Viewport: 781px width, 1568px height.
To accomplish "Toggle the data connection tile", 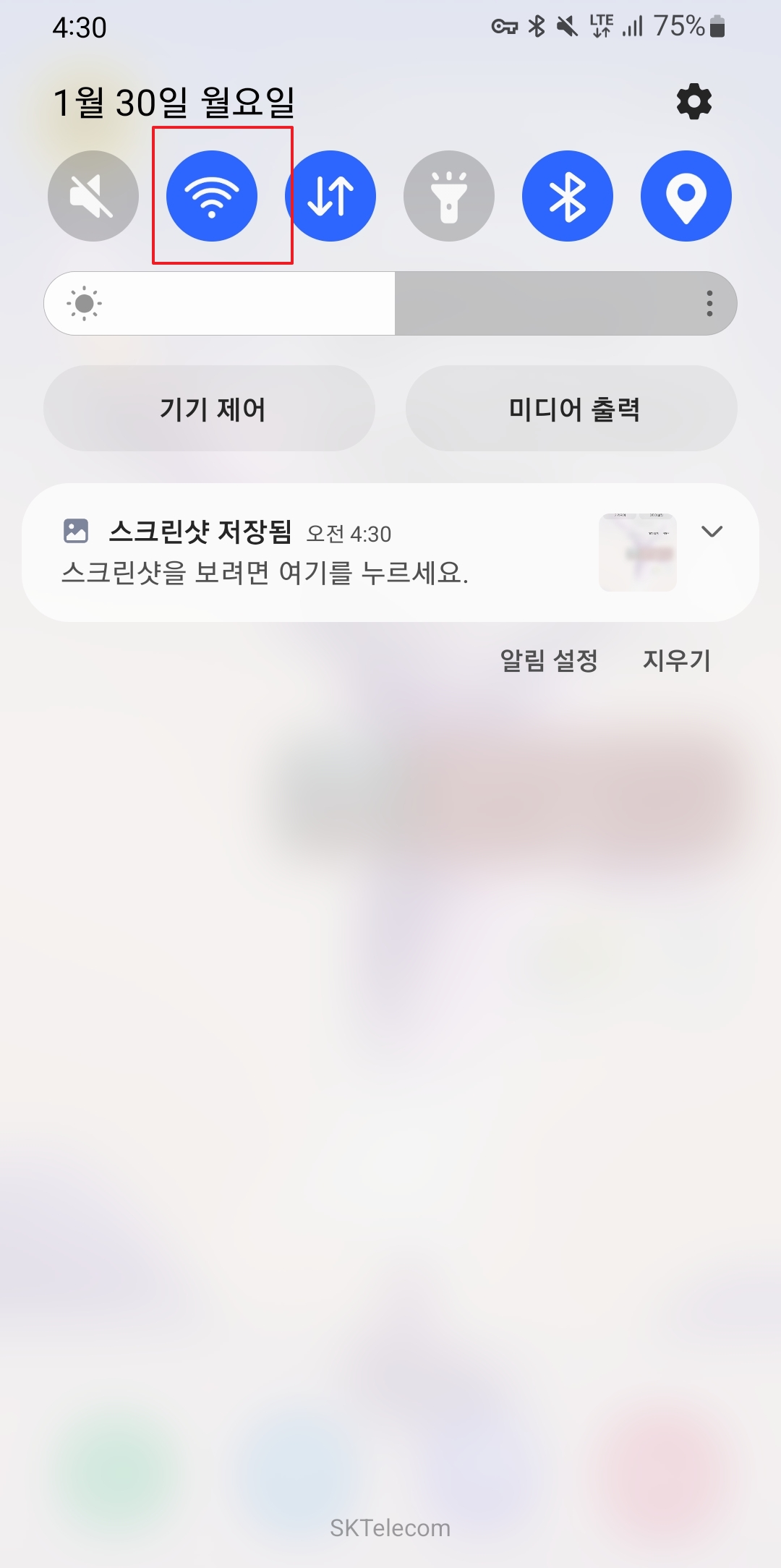I will coord(332,196).
